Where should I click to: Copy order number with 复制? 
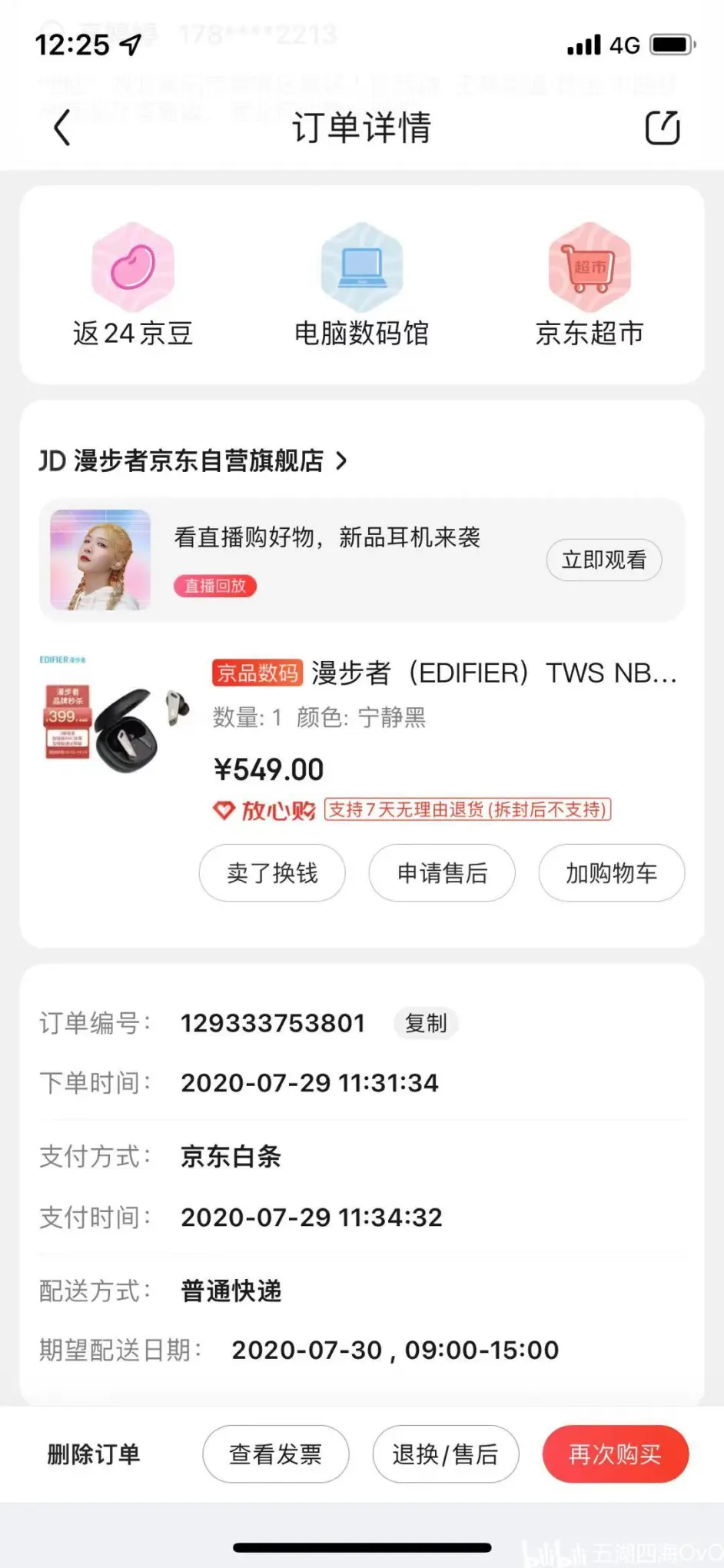426,1023
